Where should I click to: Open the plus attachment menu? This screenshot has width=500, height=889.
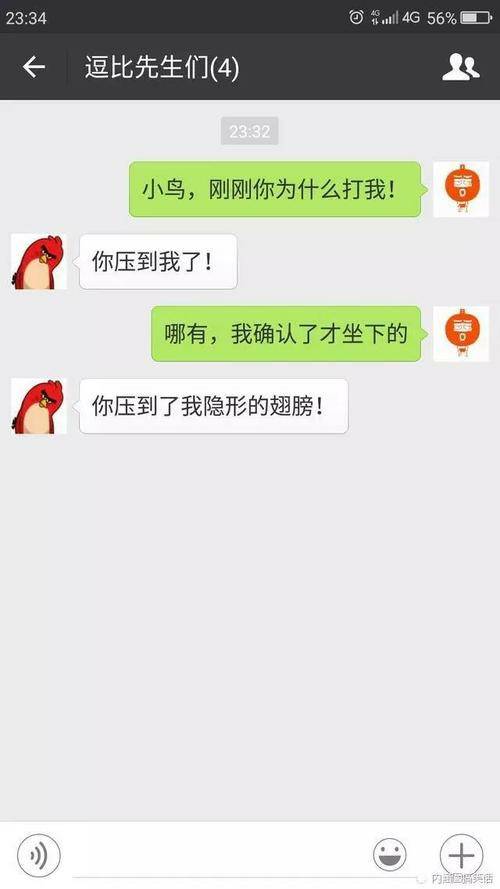click(461, 856)
